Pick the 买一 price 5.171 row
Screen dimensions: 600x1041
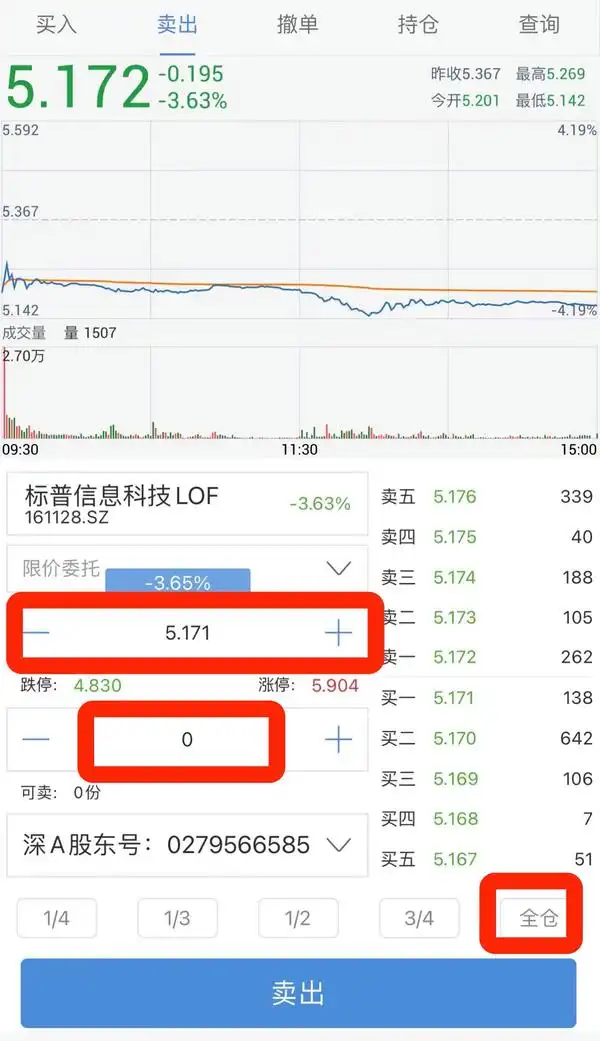coord(487,698)
